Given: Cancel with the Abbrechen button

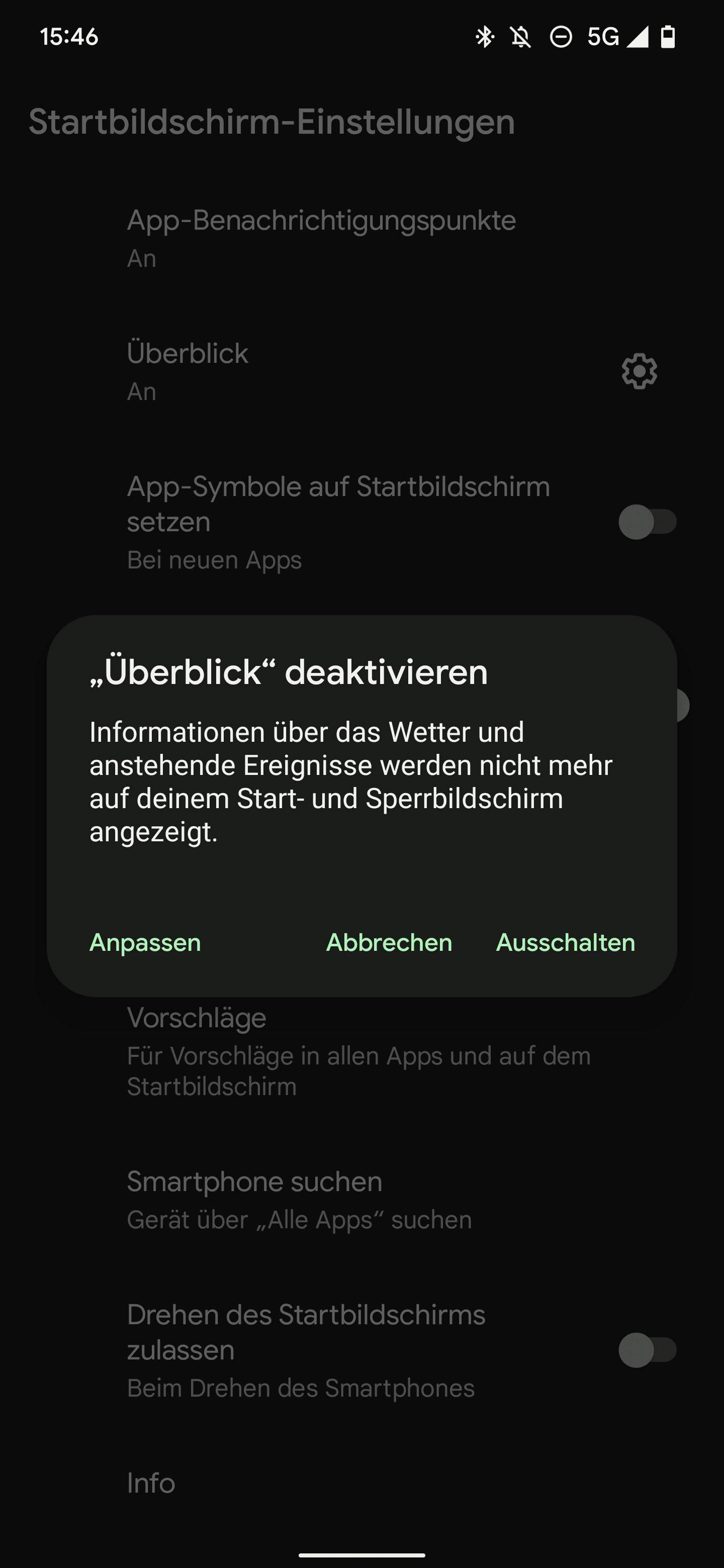Looking at the screenshot, I should (389, 942).
